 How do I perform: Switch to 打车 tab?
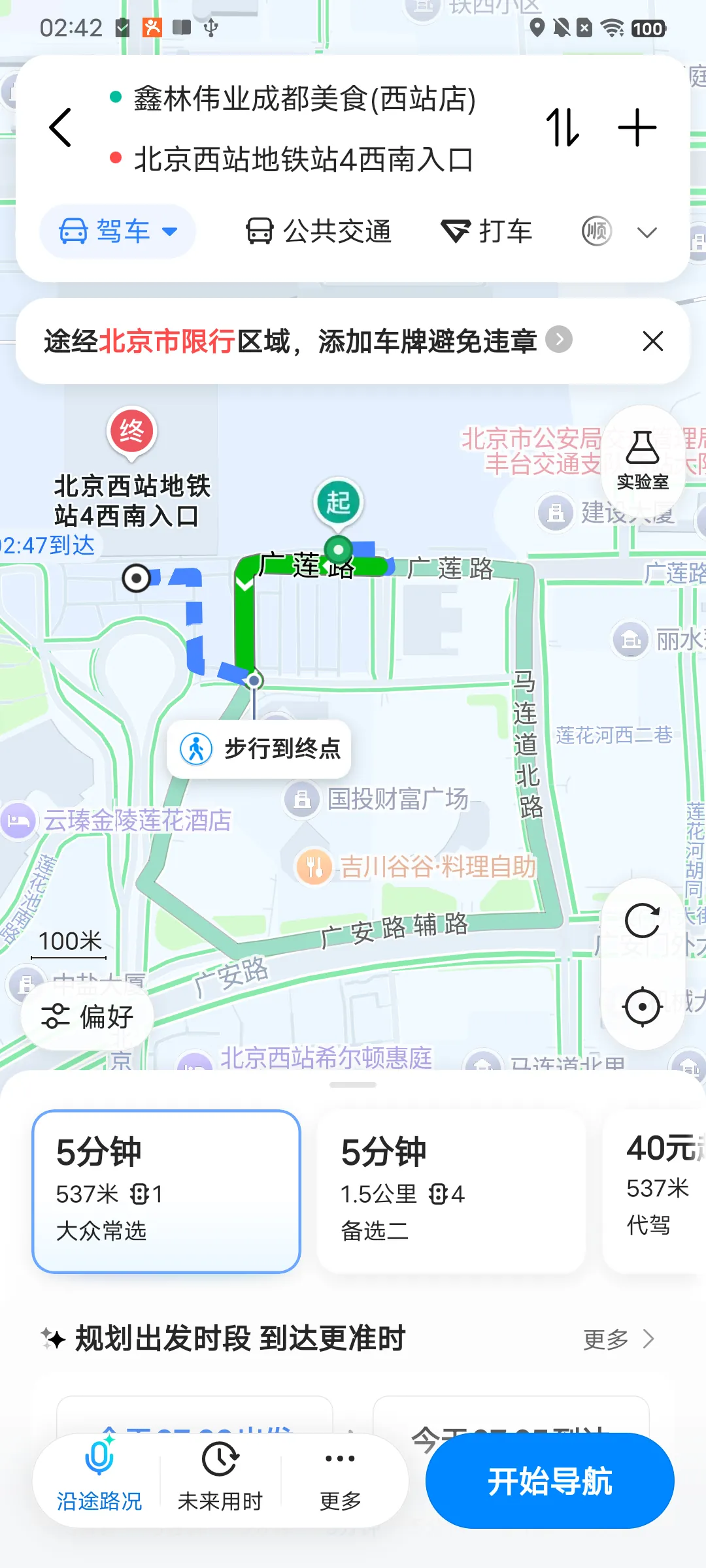[486, 231]
